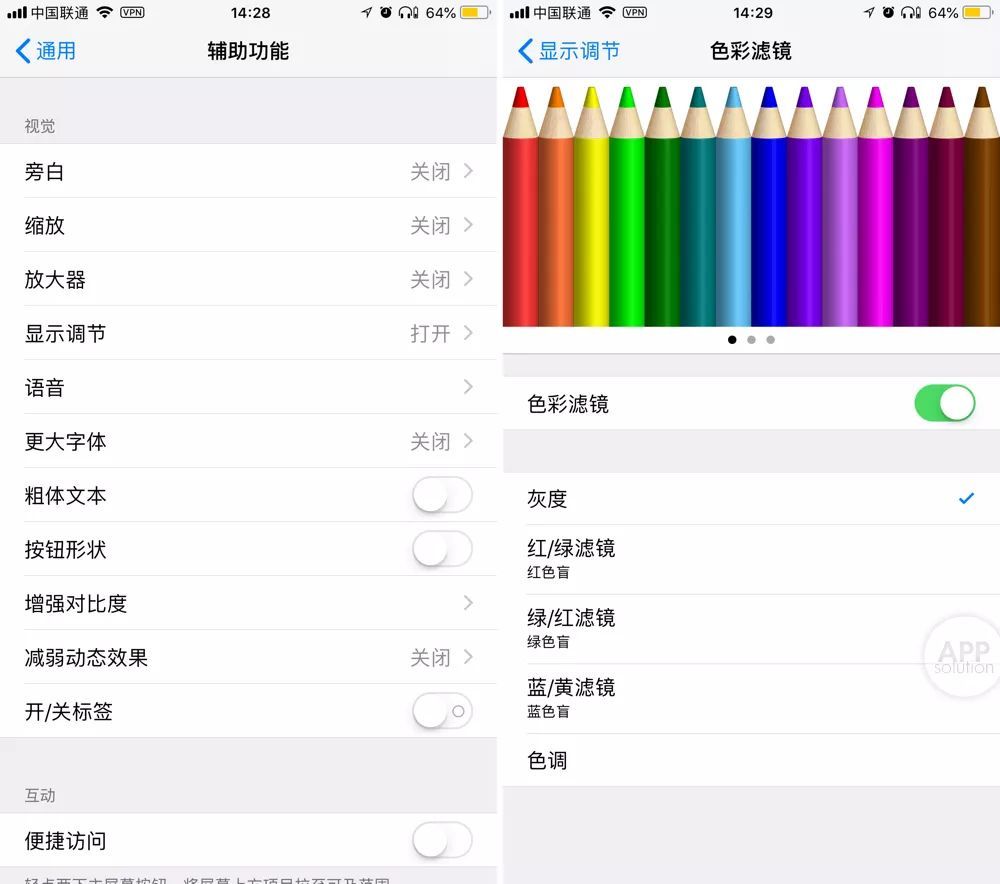Viewport: 1000px width, 884px height.
Task: Choose the 红/绿滤镜 option
Action: click(750, 559)
